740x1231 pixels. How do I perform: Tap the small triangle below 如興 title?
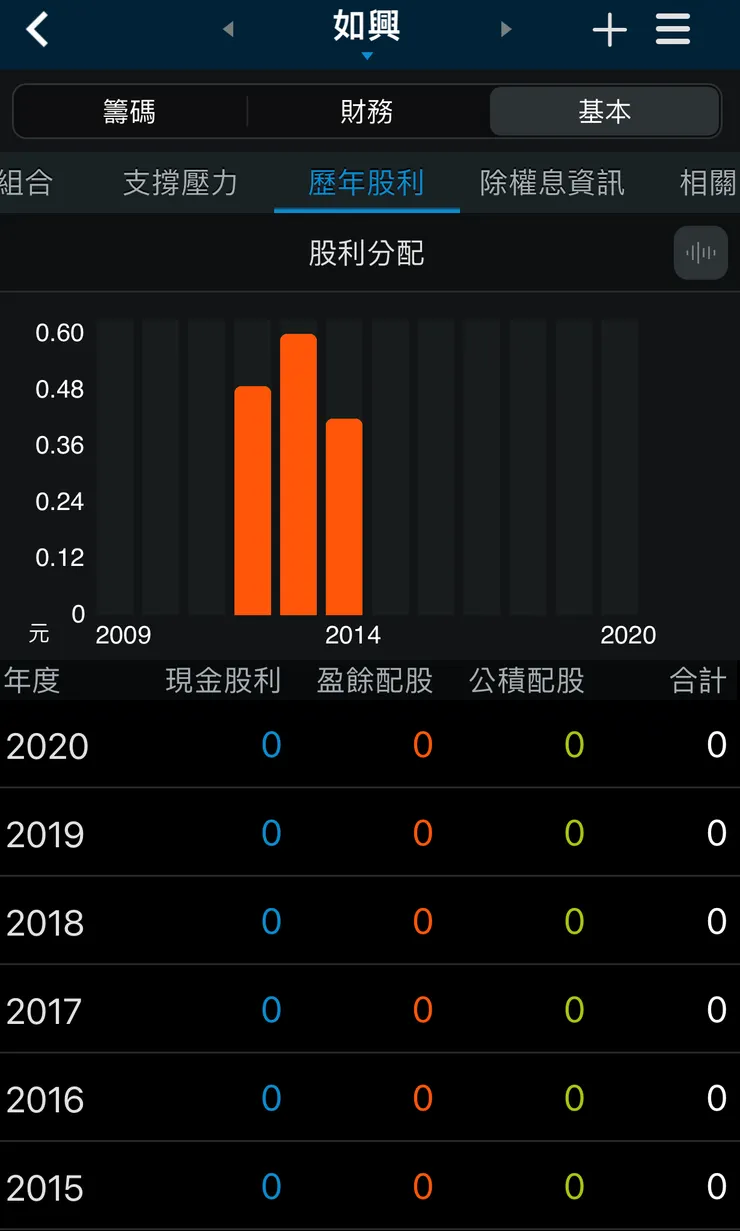click(368, 56)
